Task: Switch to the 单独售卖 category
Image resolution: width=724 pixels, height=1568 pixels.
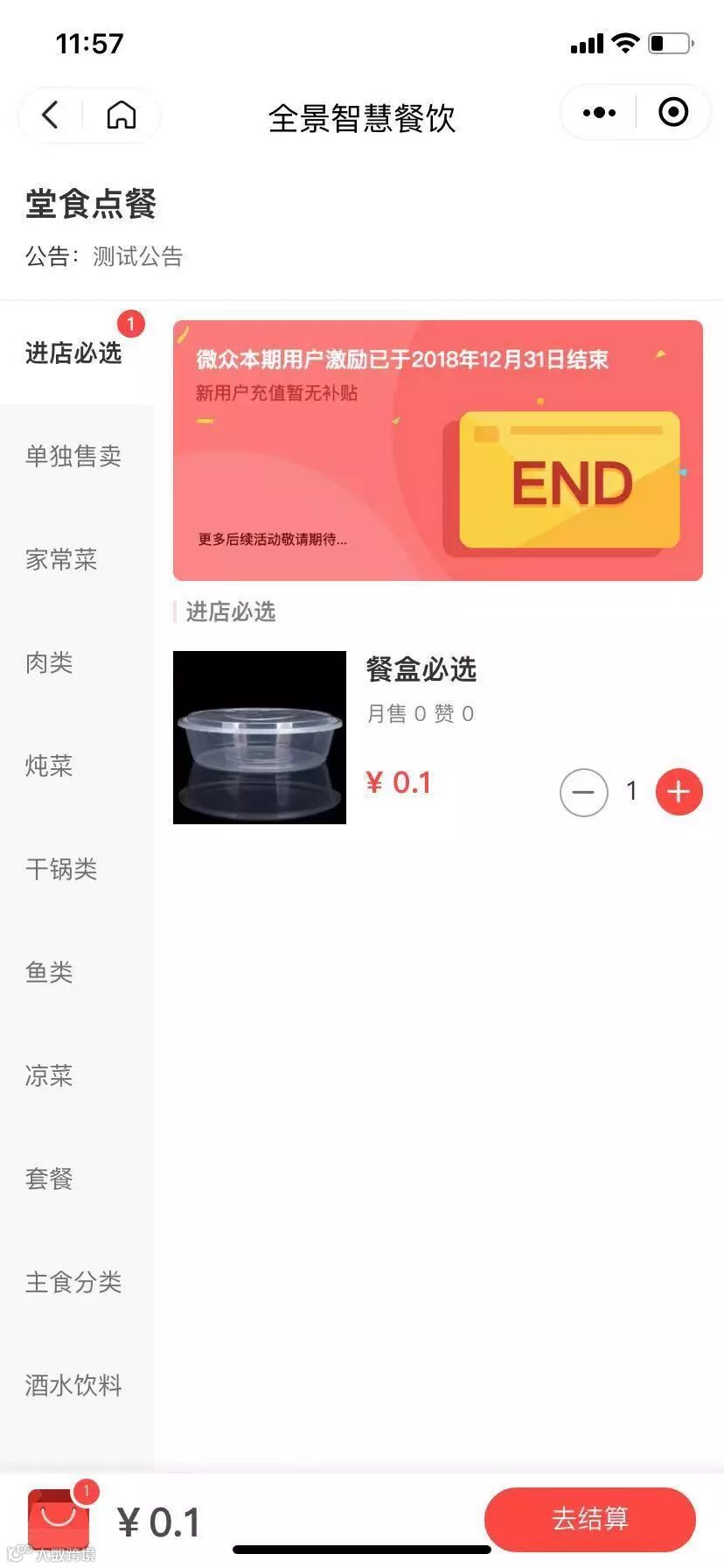Action: pyautogui.click(x=73, y=457)
